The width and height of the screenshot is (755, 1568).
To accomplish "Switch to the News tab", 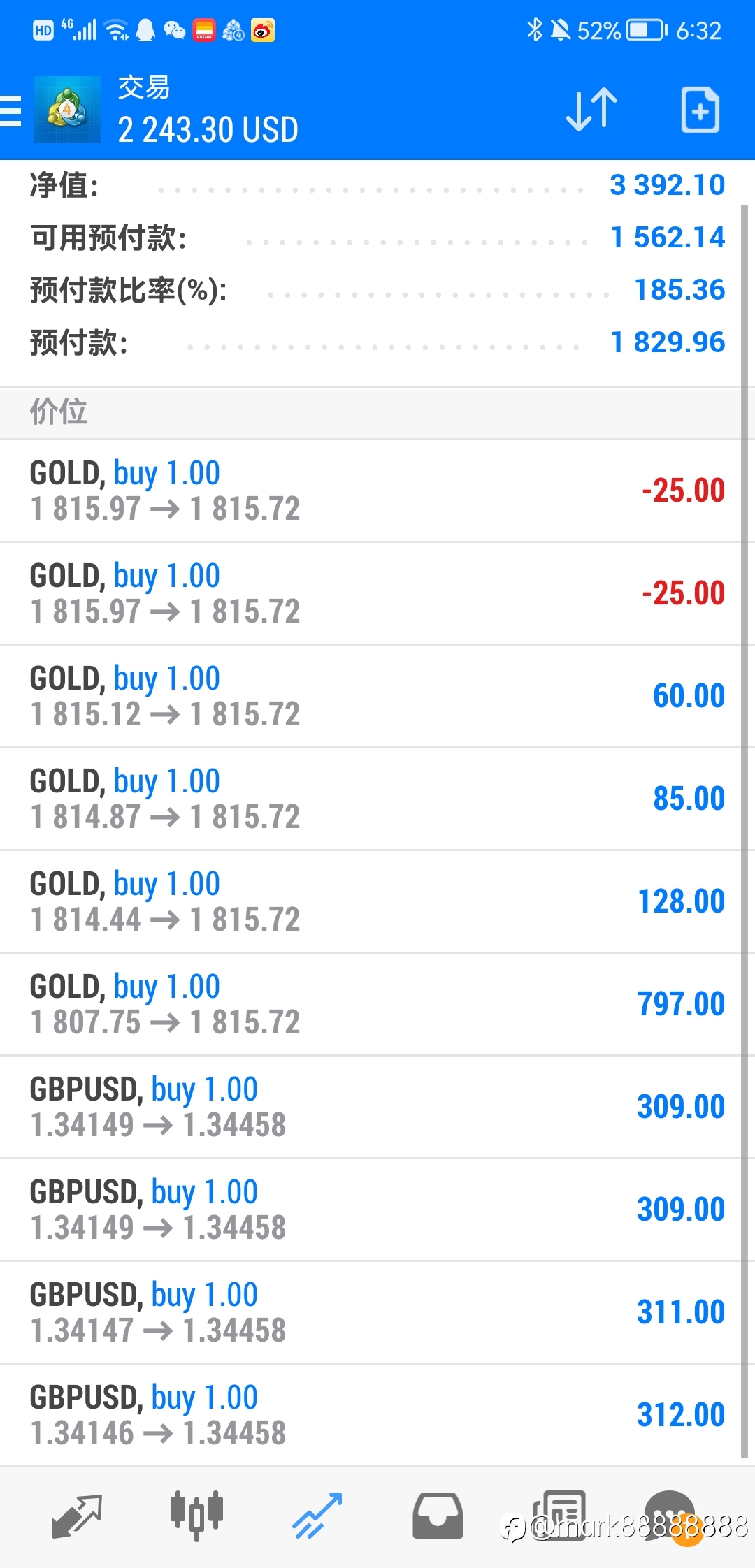I will (x=559, y=1516).
